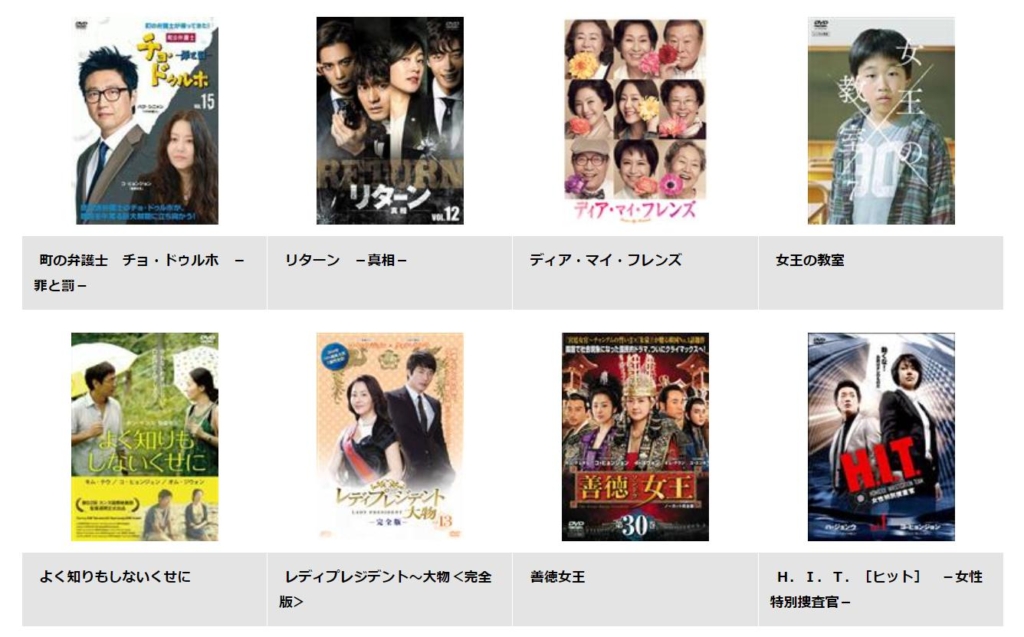Open the 女王の教室 DVD tile

click(x=881, y=120)
